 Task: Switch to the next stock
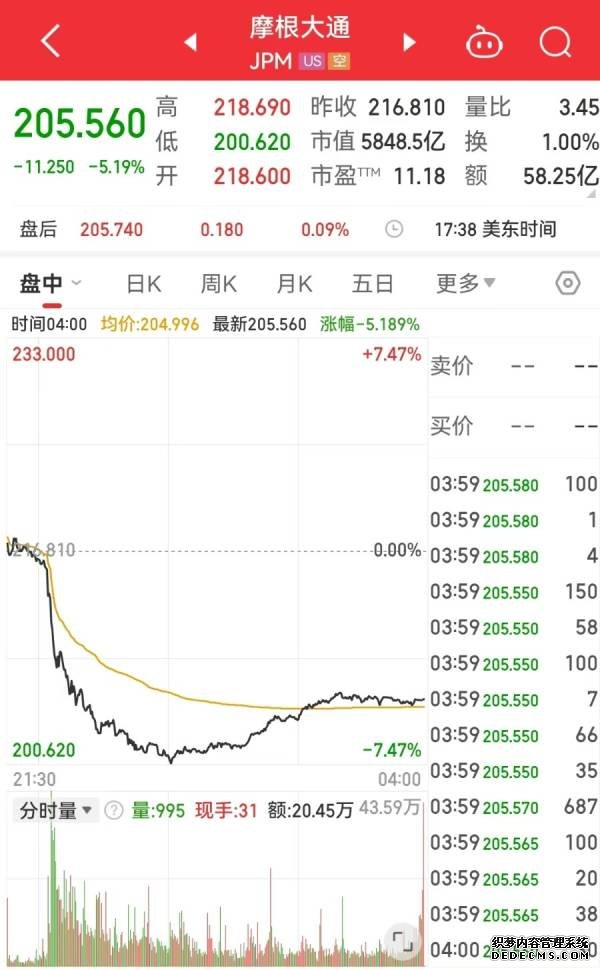click(409, 42)
